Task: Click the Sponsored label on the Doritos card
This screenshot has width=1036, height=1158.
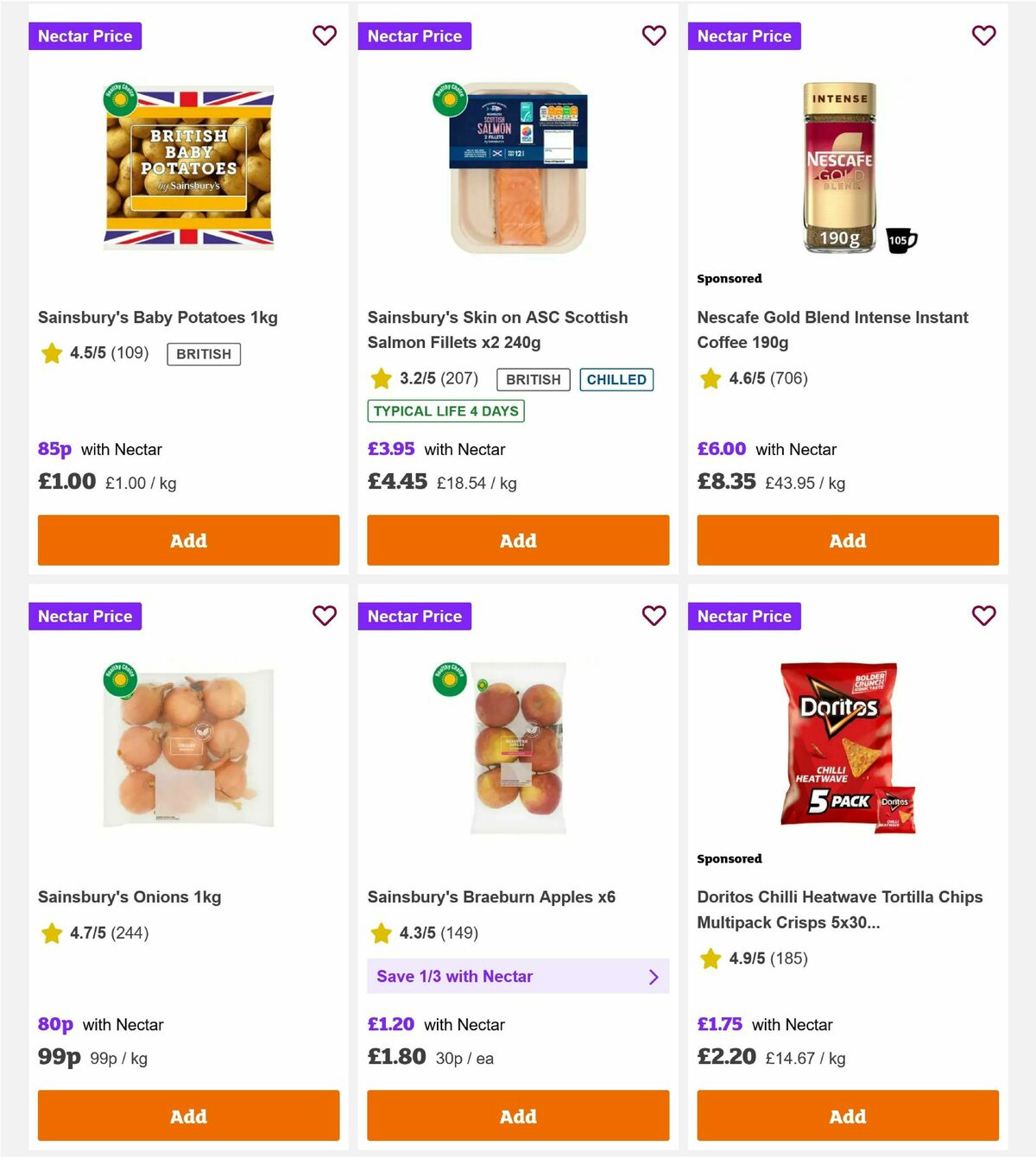Action: tap(730, 858)
